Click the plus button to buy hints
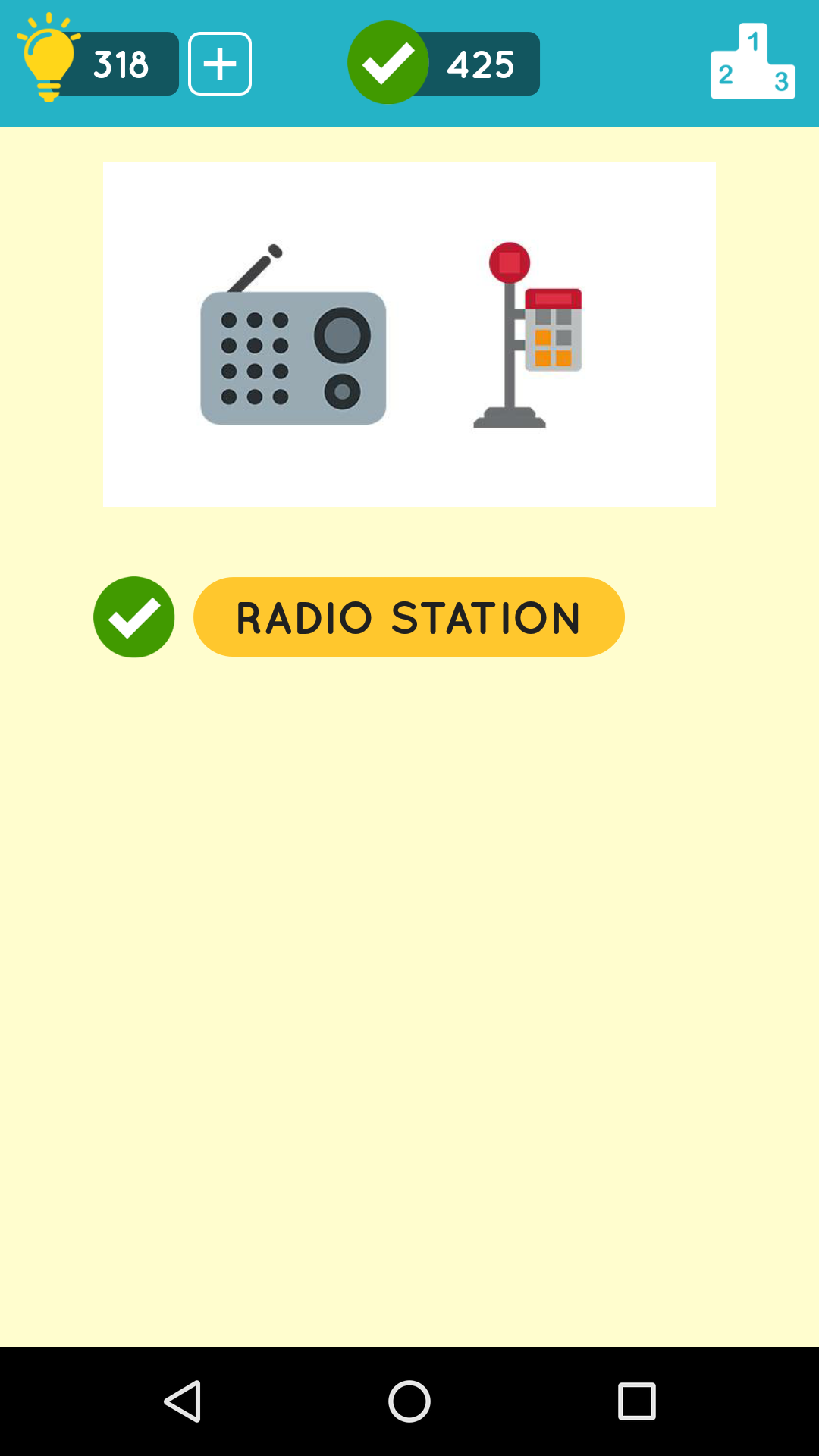Screen dimensions: 819x1456 (x=218, y=63)
